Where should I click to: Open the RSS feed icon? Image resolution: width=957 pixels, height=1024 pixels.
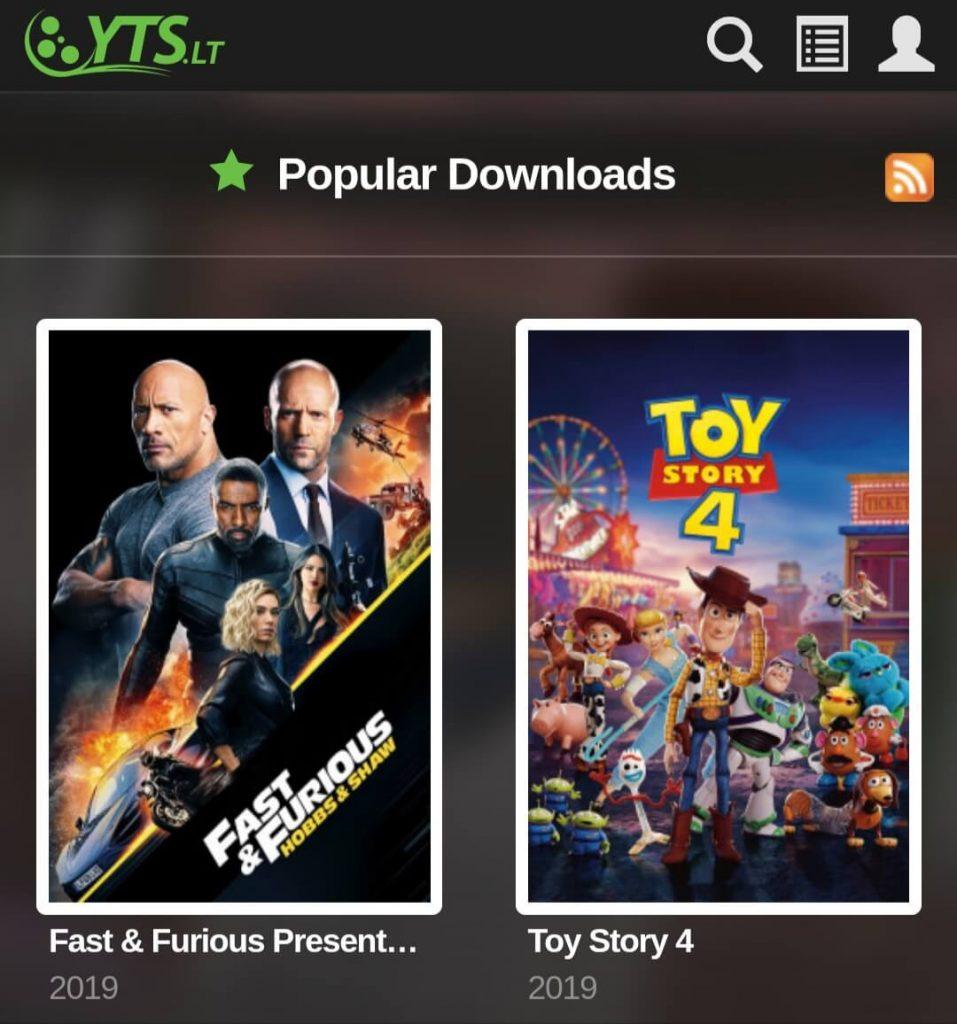[909, 177]
